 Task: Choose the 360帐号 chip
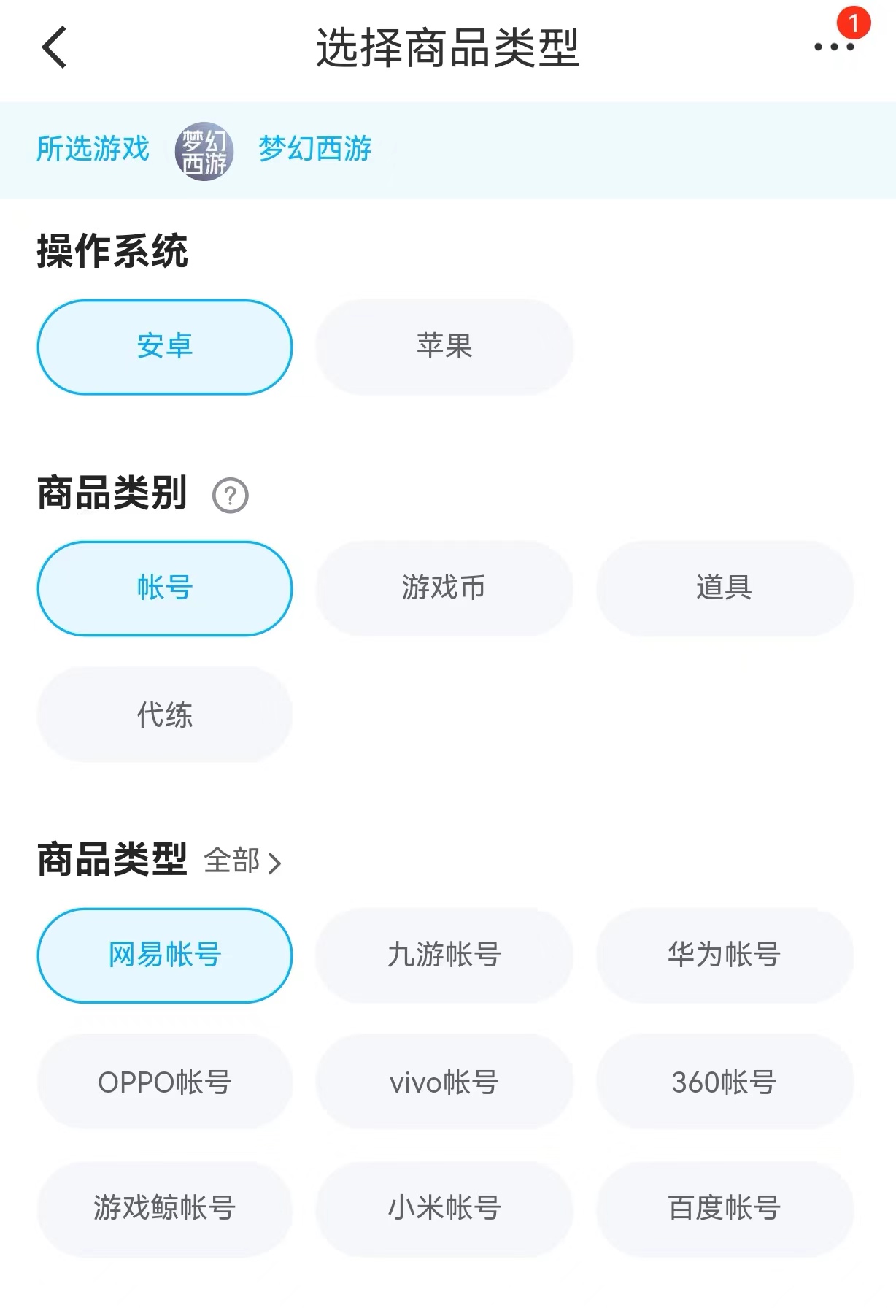[x=725, y=1082]
